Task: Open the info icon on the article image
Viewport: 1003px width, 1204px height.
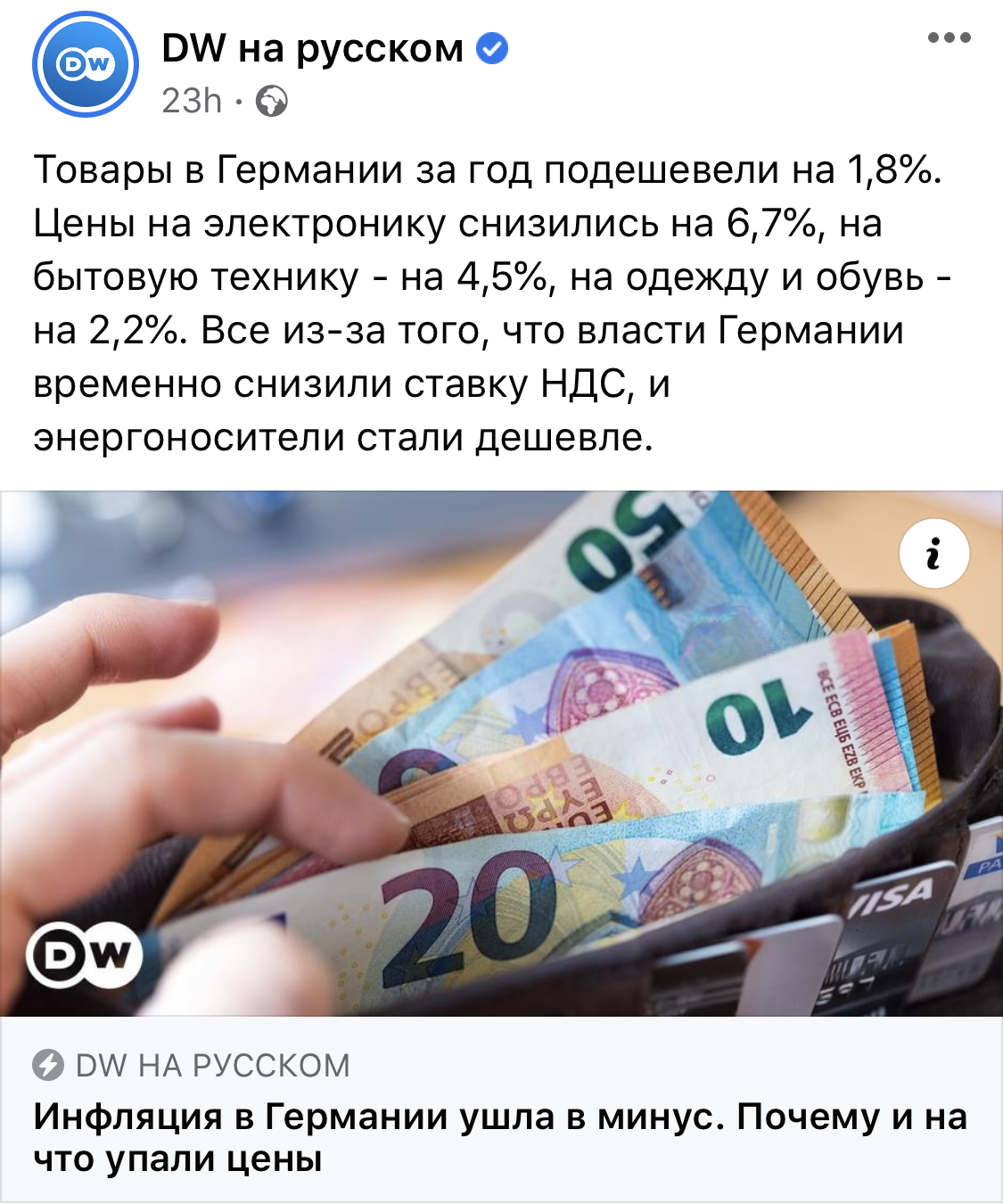Action: pyautogui.click(x=933, y=553)
